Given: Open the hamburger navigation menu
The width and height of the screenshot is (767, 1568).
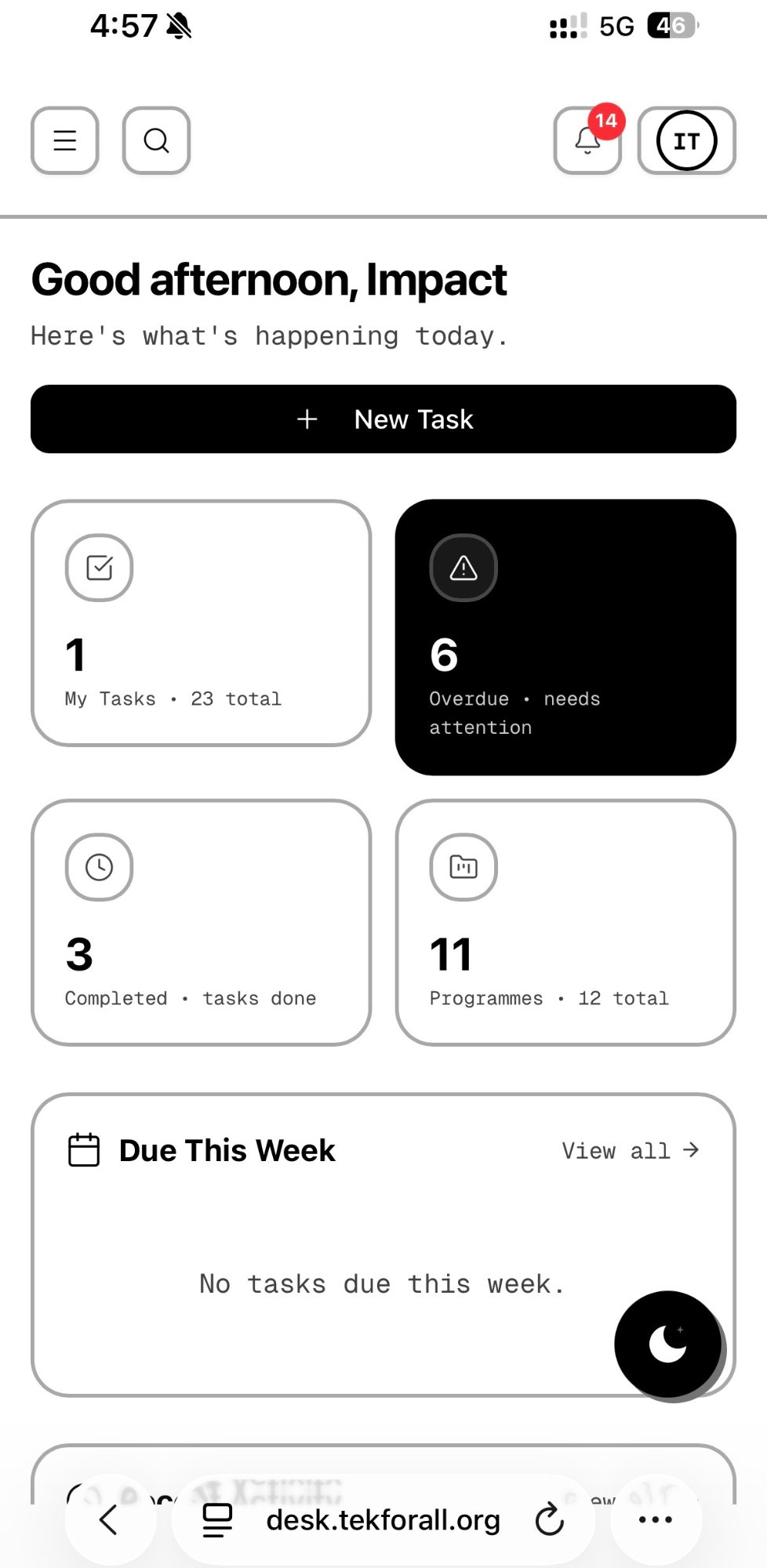Looking at the screenshot, I should tap(64, 140).
